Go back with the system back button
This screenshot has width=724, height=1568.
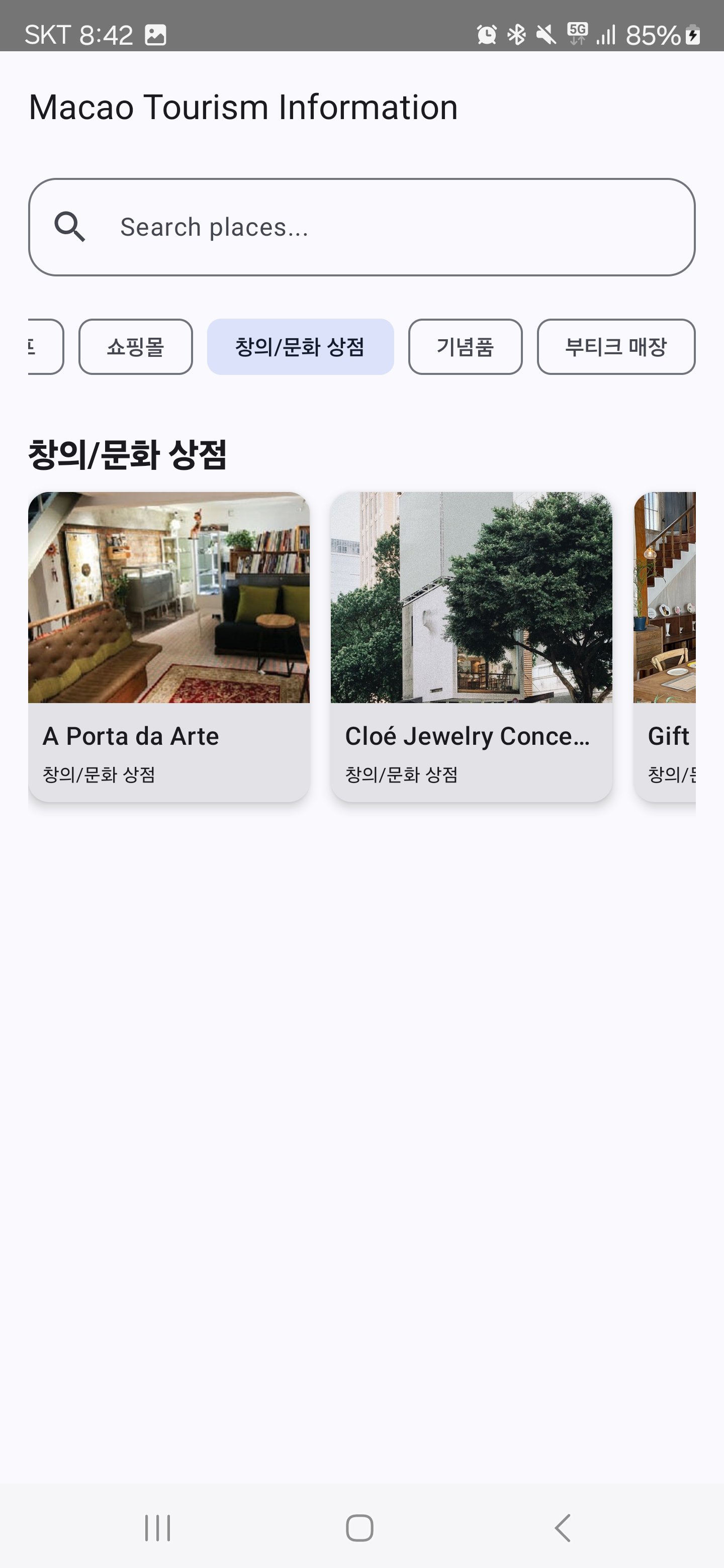[x=563, y=1528]
